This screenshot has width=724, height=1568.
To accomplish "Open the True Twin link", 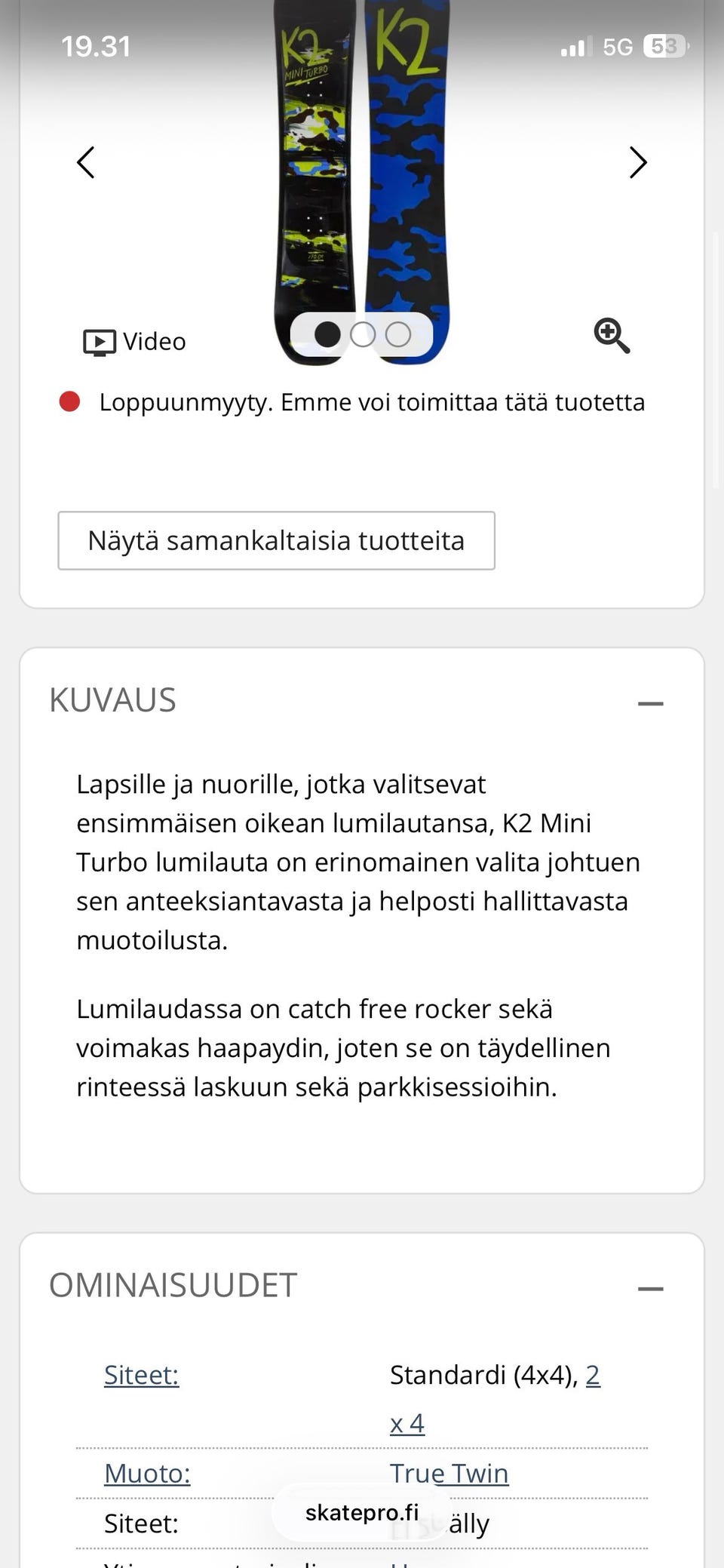I will tap(449, 1472).
